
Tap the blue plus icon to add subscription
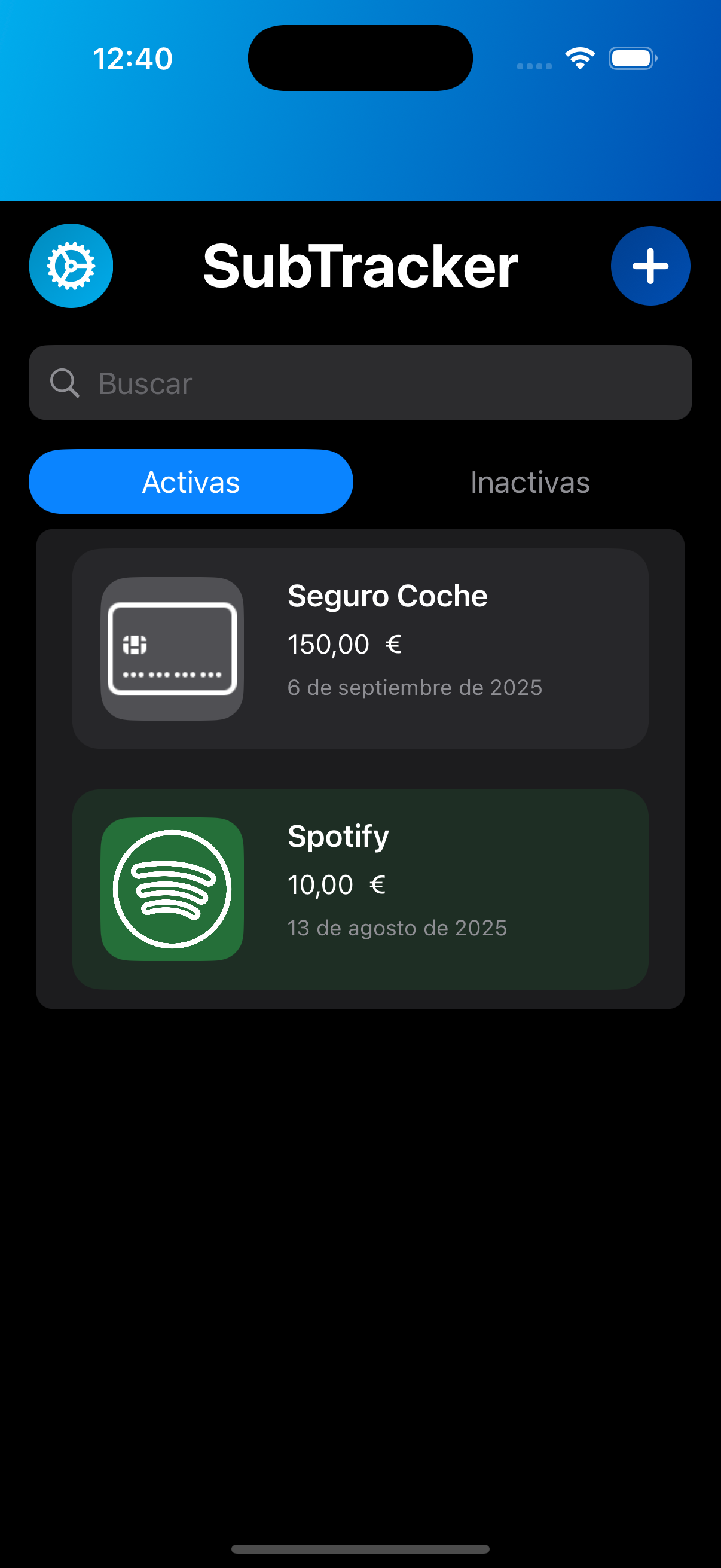coord(650,265)
